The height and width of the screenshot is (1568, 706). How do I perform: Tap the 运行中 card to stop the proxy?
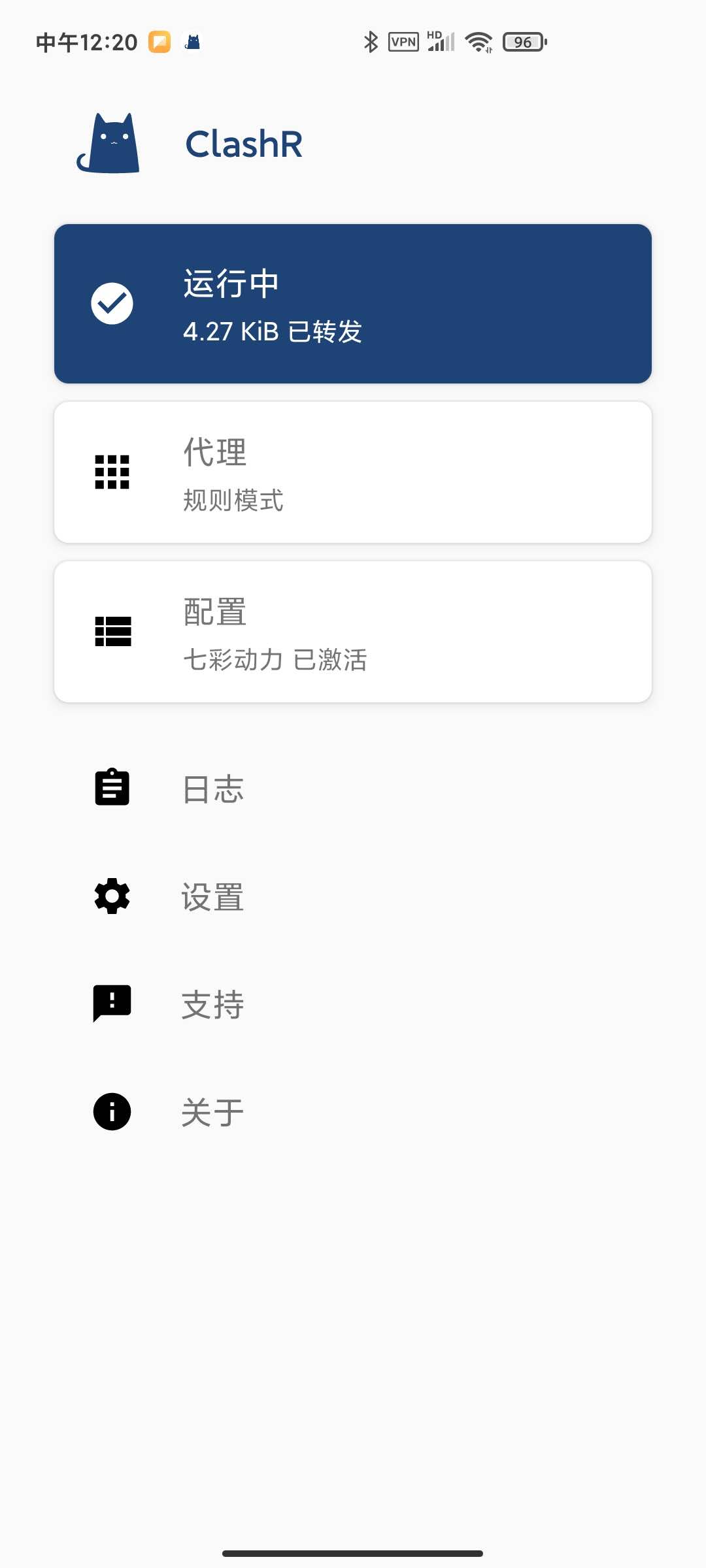pyautogui.click(x=353, y=304)
